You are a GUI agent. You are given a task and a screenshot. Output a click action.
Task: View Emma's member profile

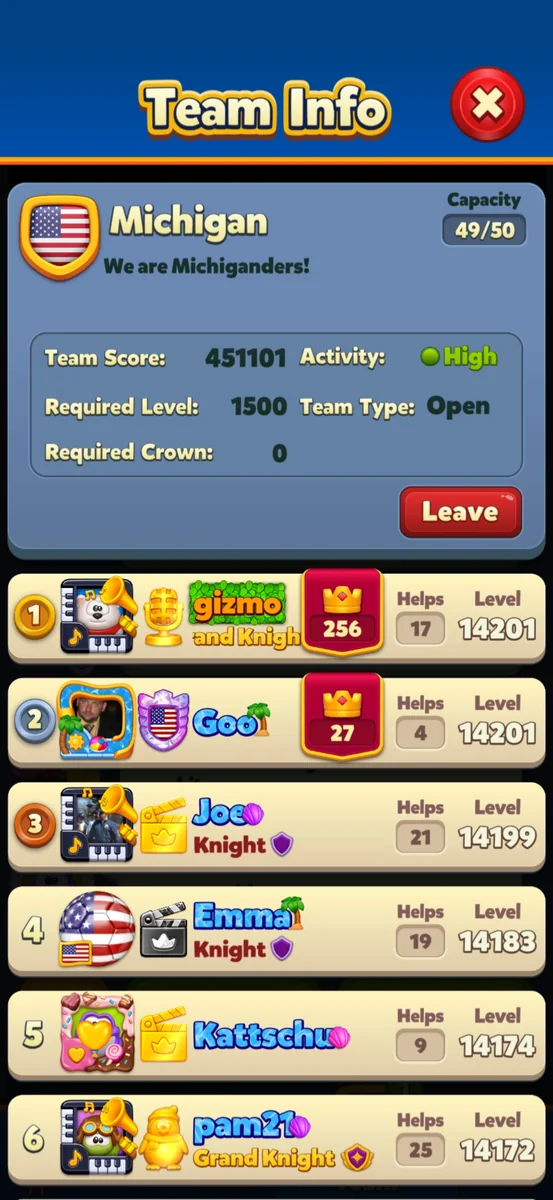tap(277, 929)
